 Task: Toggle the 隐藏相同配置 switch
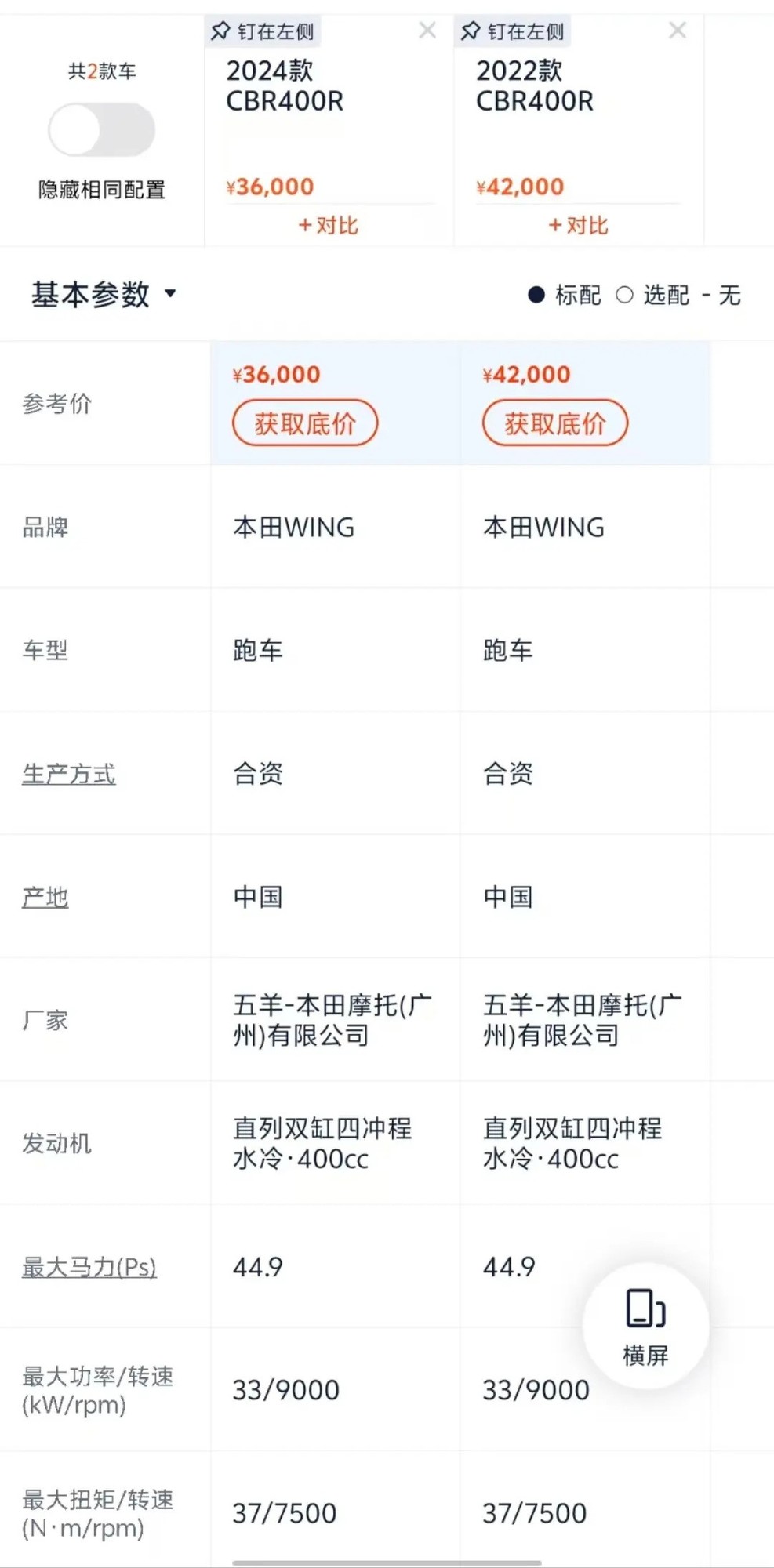tap(101, 129)
